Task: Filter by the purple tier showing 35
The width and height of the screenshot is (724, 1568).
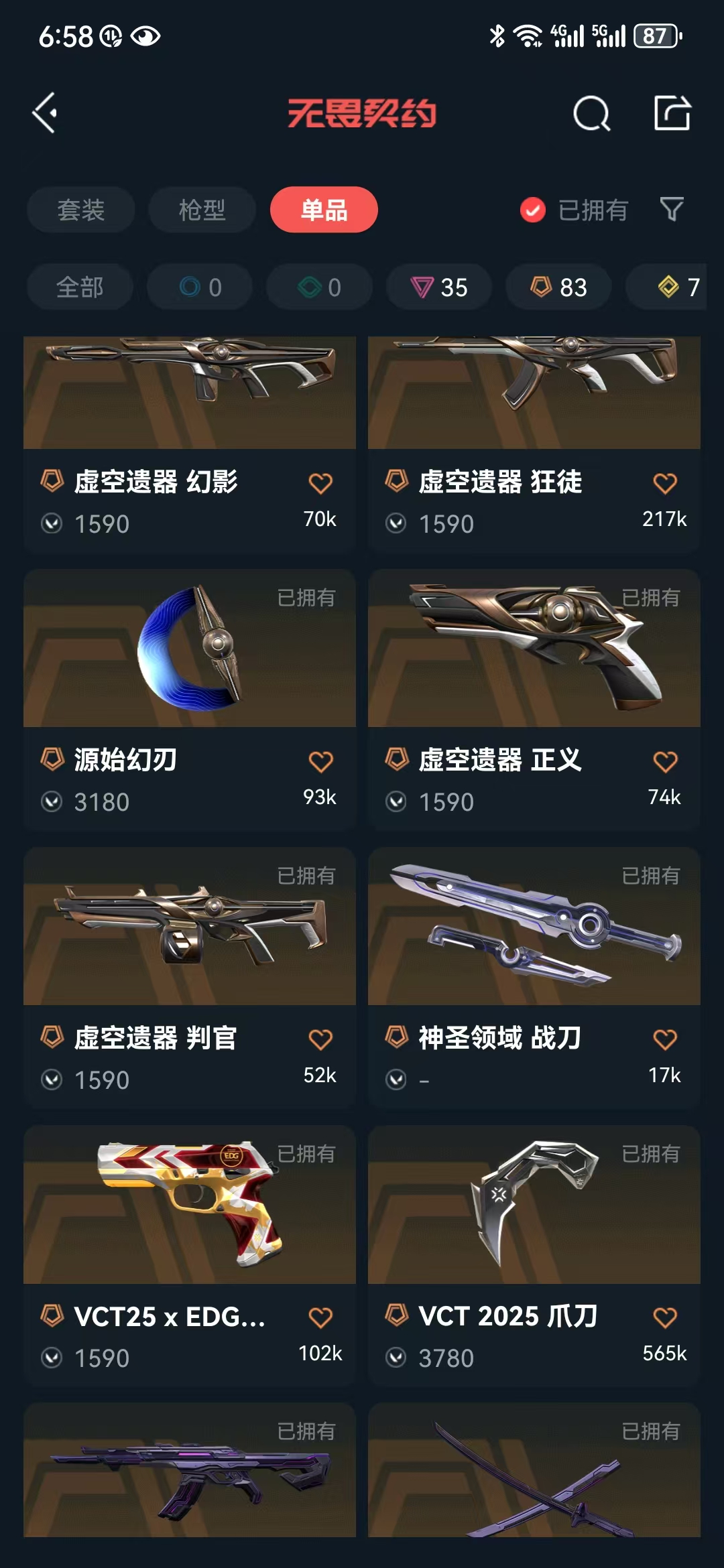Action: 439,287
